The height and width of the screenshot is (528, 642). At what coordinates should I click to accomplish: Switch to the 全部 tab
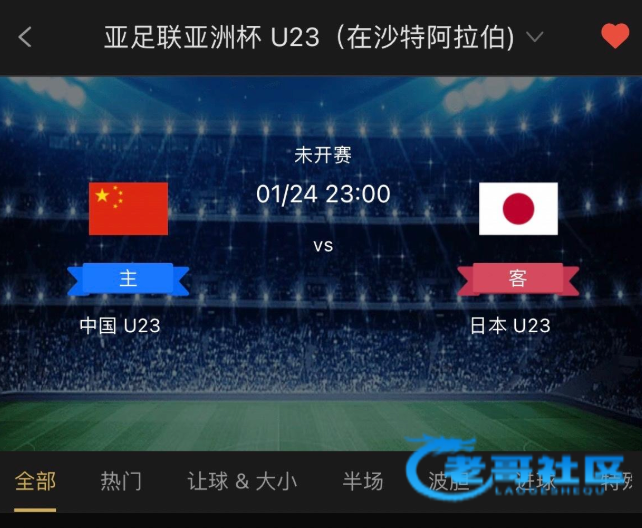(x=35, y=481)
